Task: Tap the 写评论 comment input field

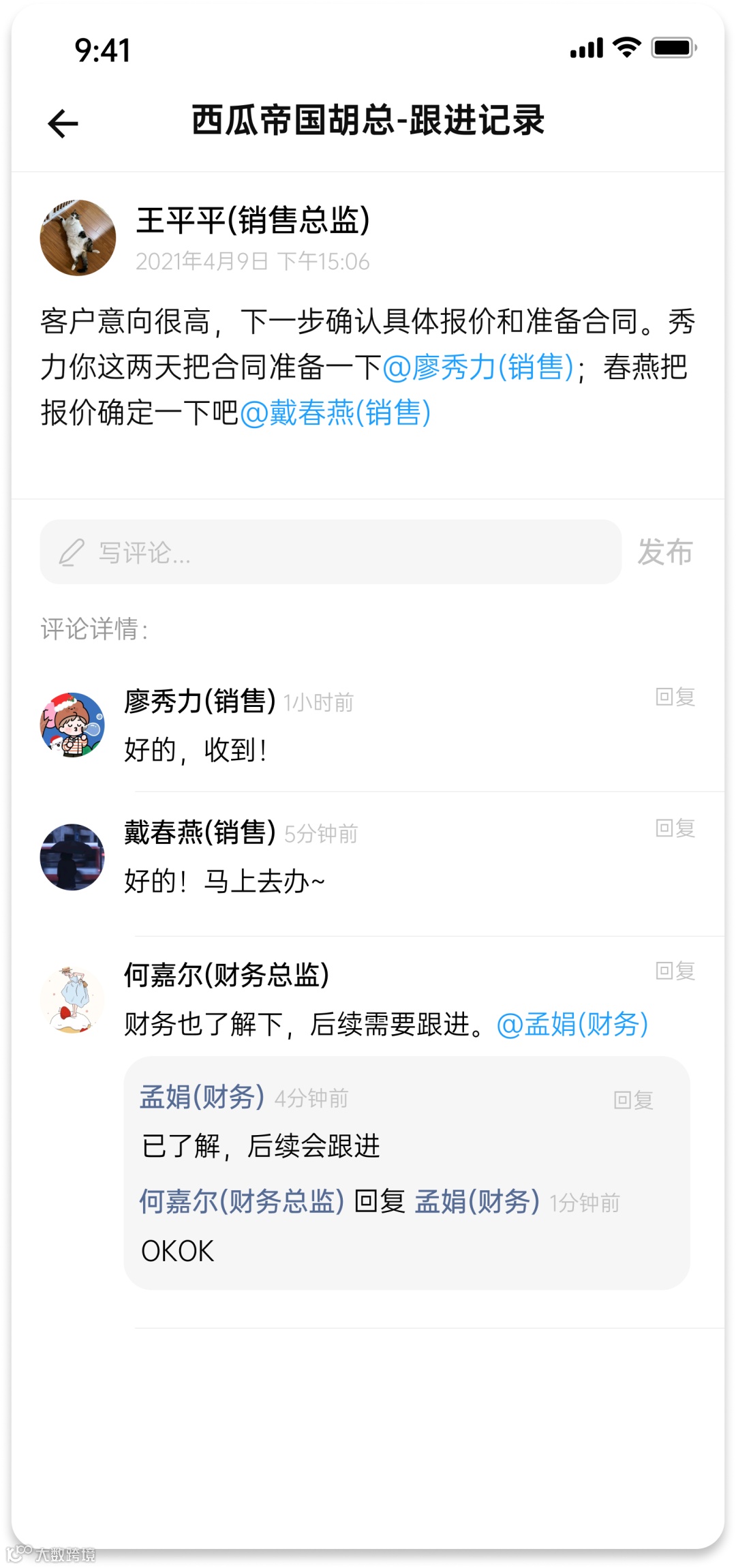Action: (331, 552)
